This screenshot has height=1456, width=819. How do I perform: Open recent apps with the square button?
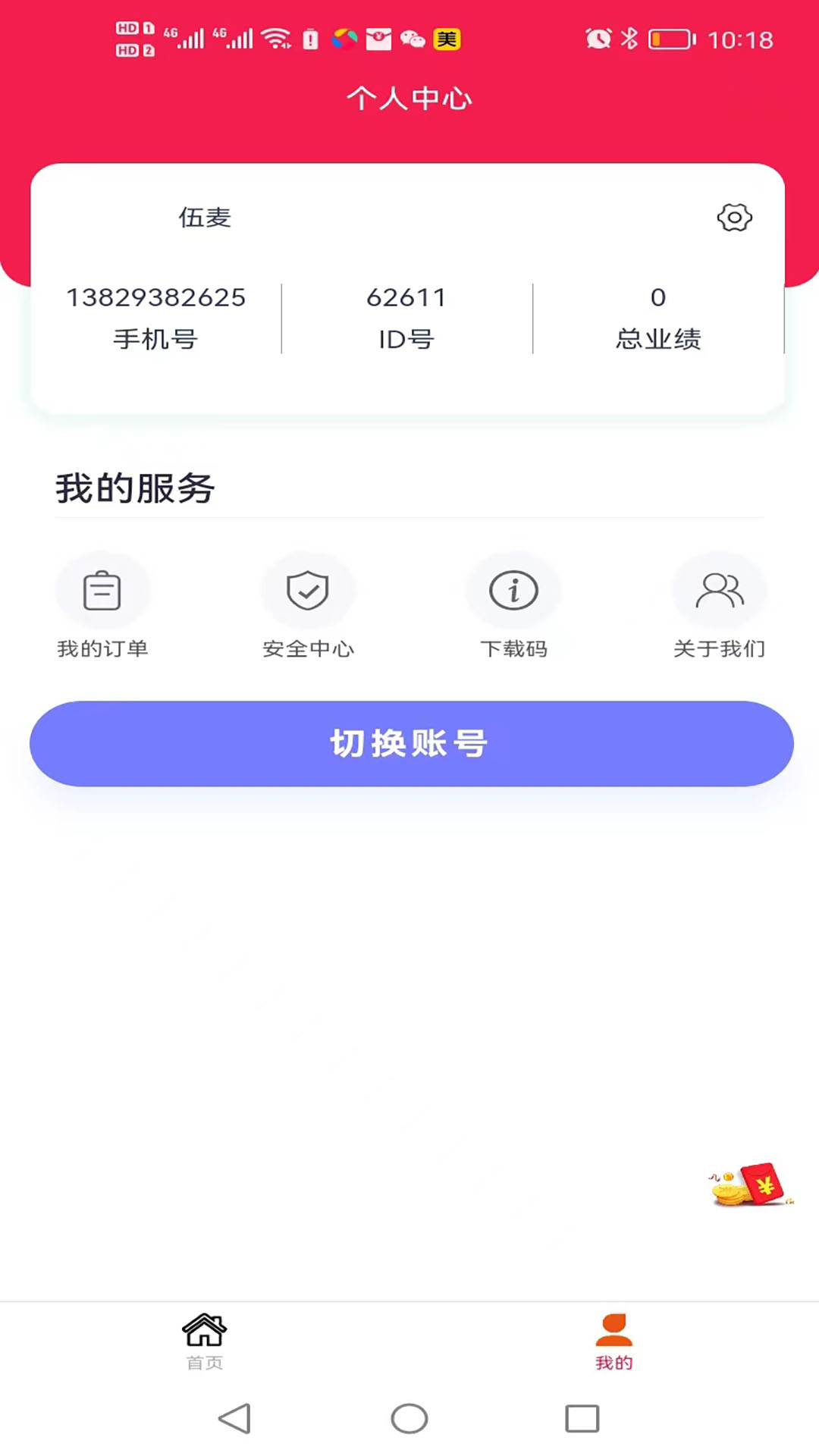(580, 1417)
